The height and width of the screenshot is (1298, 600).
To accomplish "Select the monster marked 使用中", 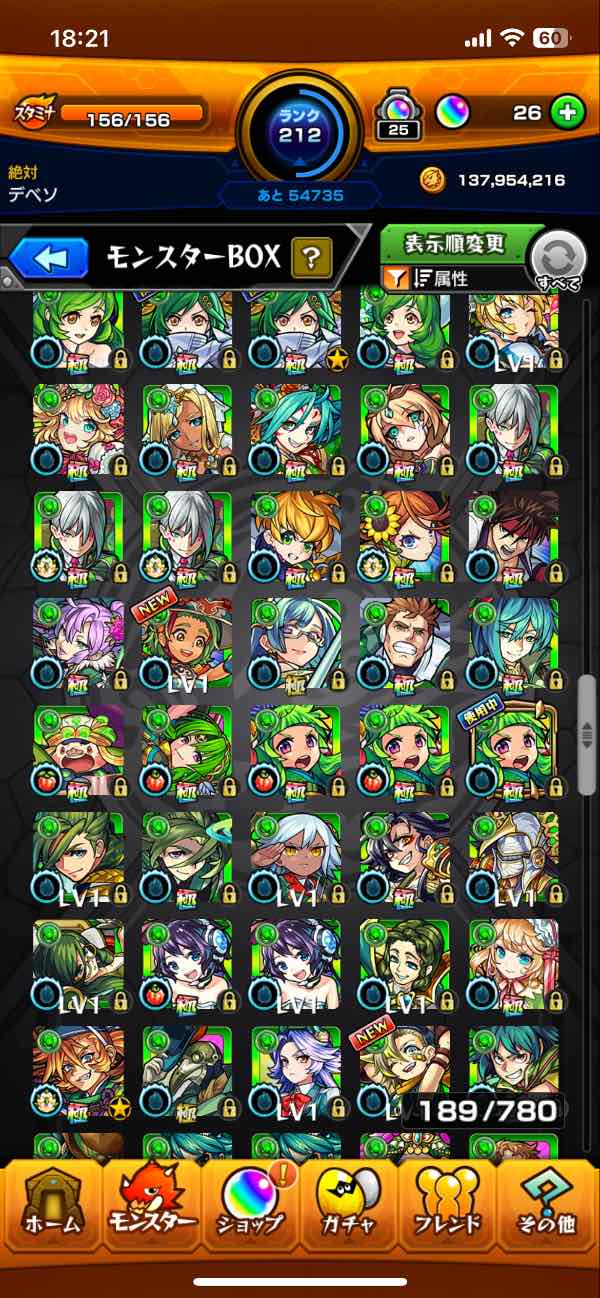I will [x=513, y=752].
